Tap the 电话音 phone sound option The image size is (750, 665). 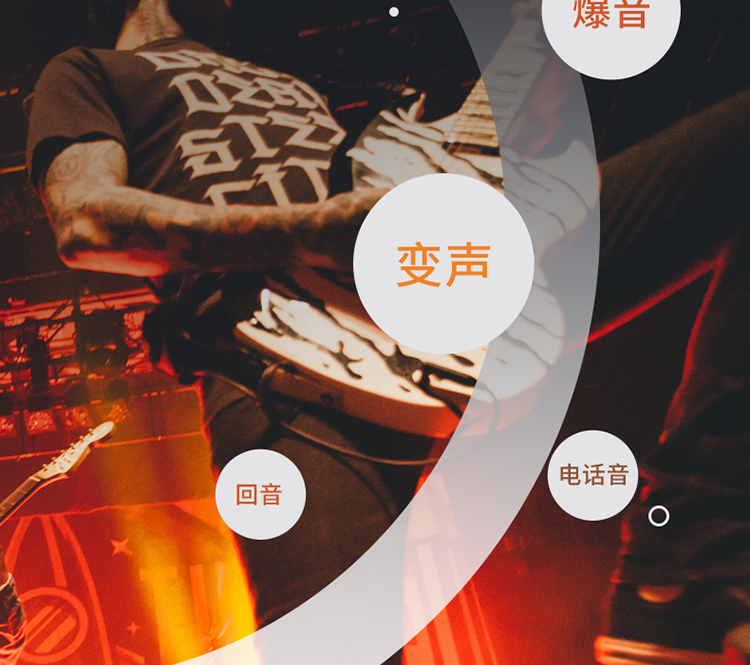593,475
